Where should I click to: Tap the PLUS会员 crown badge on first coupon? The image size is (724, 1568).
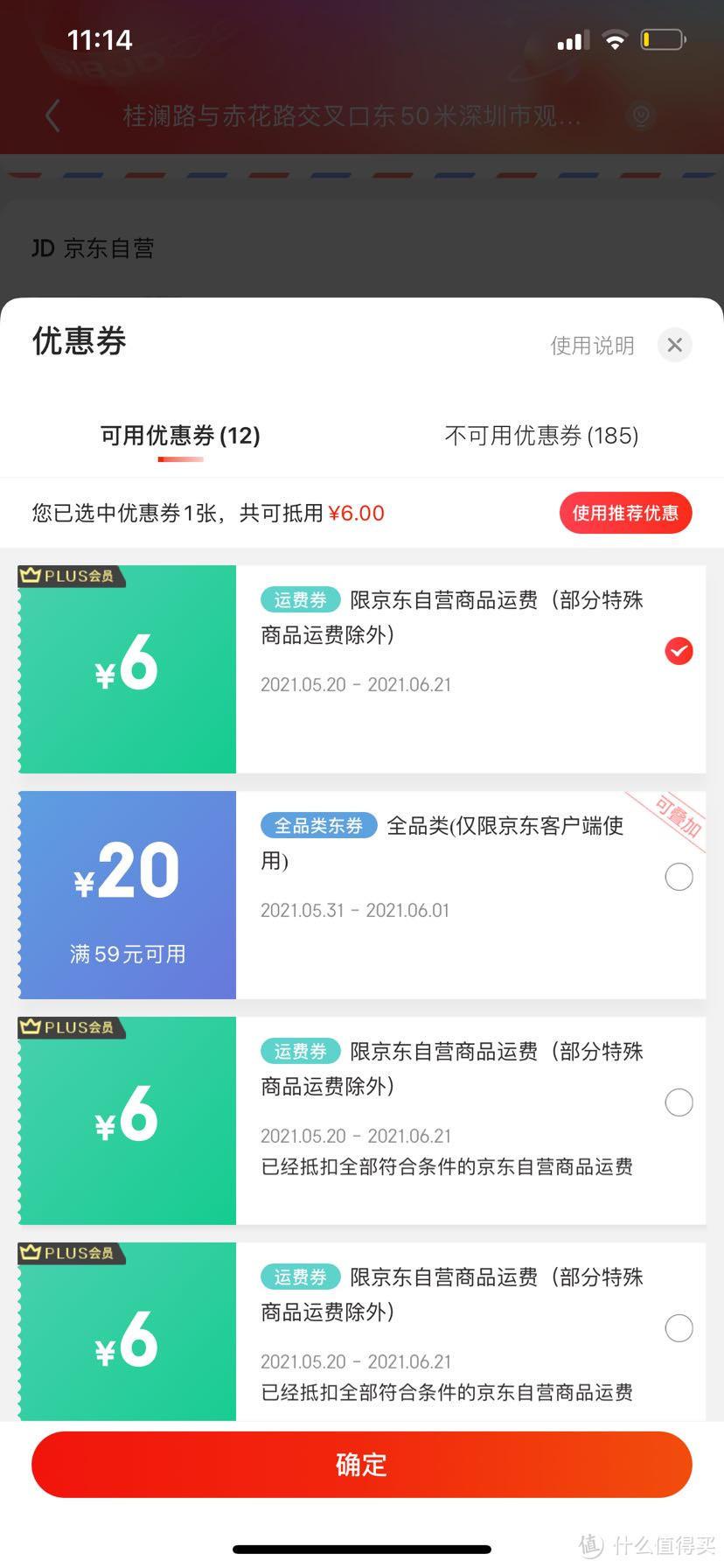[70, 576]
